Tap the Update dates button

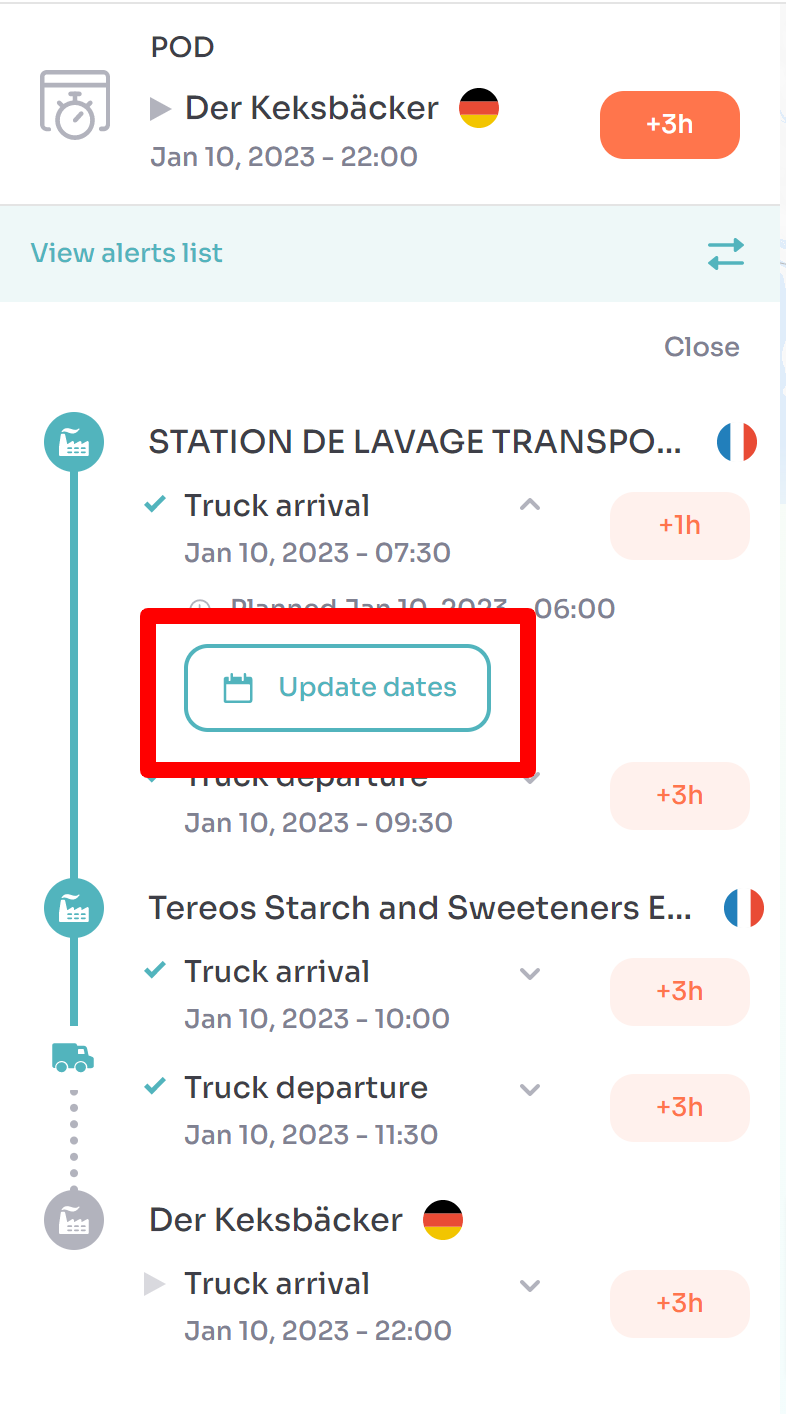point(337,688)
